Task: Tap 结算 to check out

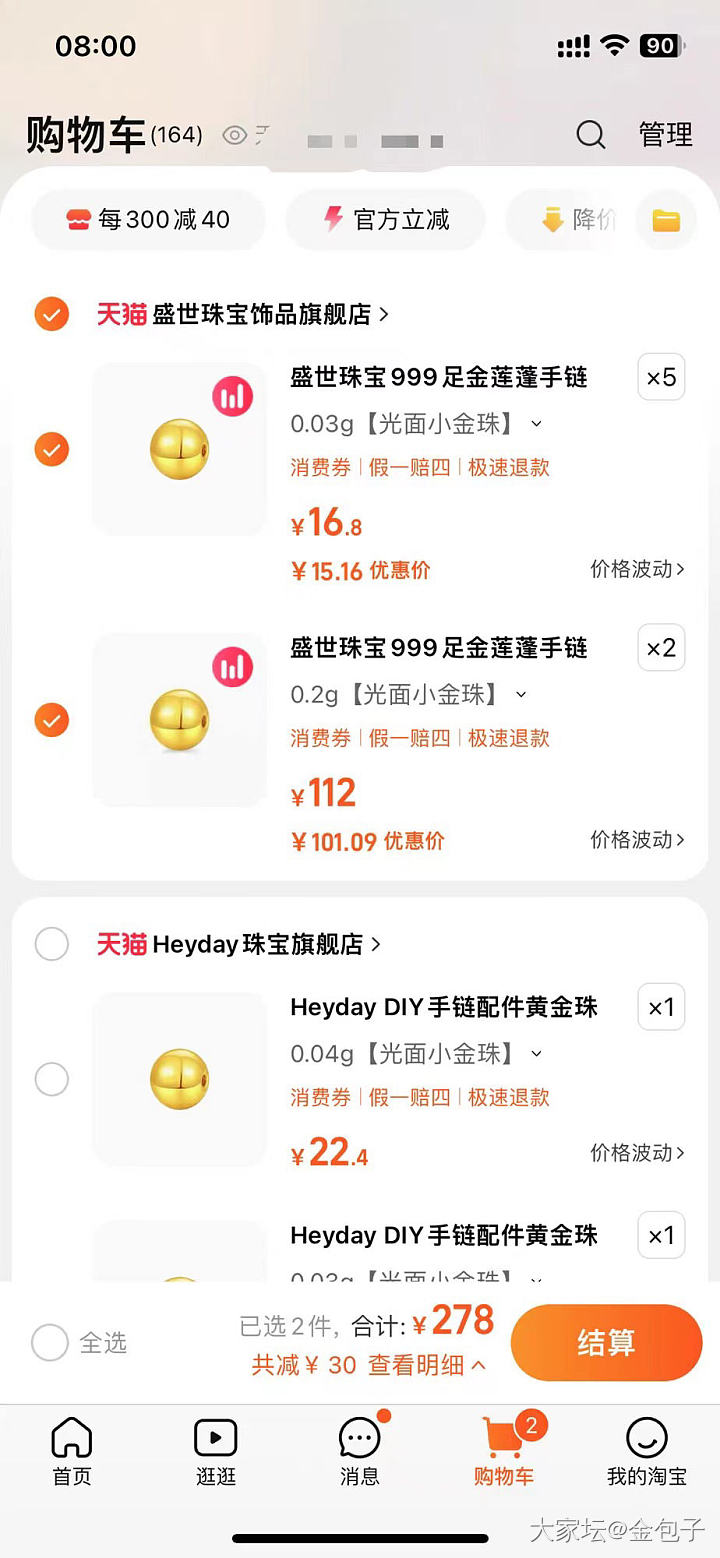Action: pos(606,1342)
